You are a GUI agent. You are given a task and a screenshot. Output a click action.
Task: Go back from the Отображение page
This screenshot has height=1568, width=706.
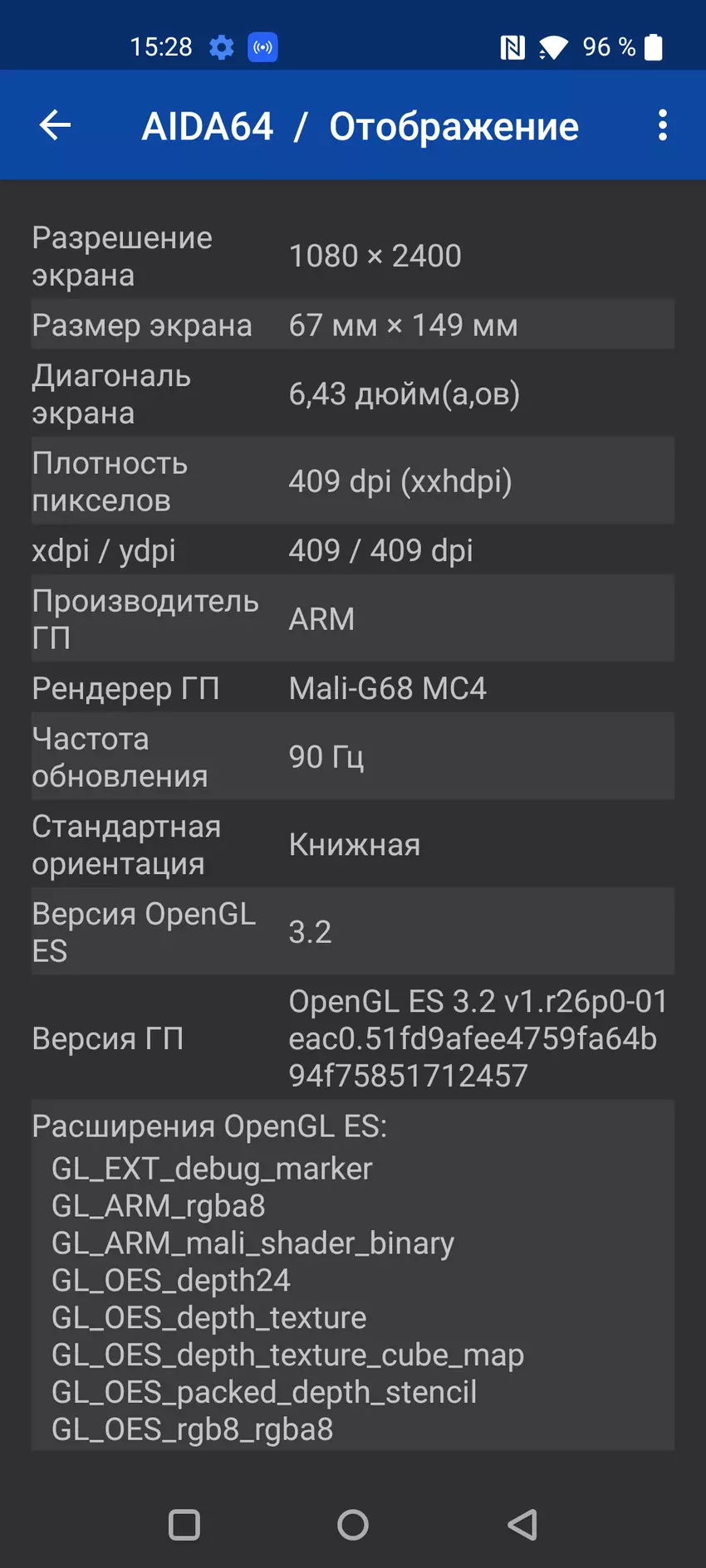click(x=56, y=125)
